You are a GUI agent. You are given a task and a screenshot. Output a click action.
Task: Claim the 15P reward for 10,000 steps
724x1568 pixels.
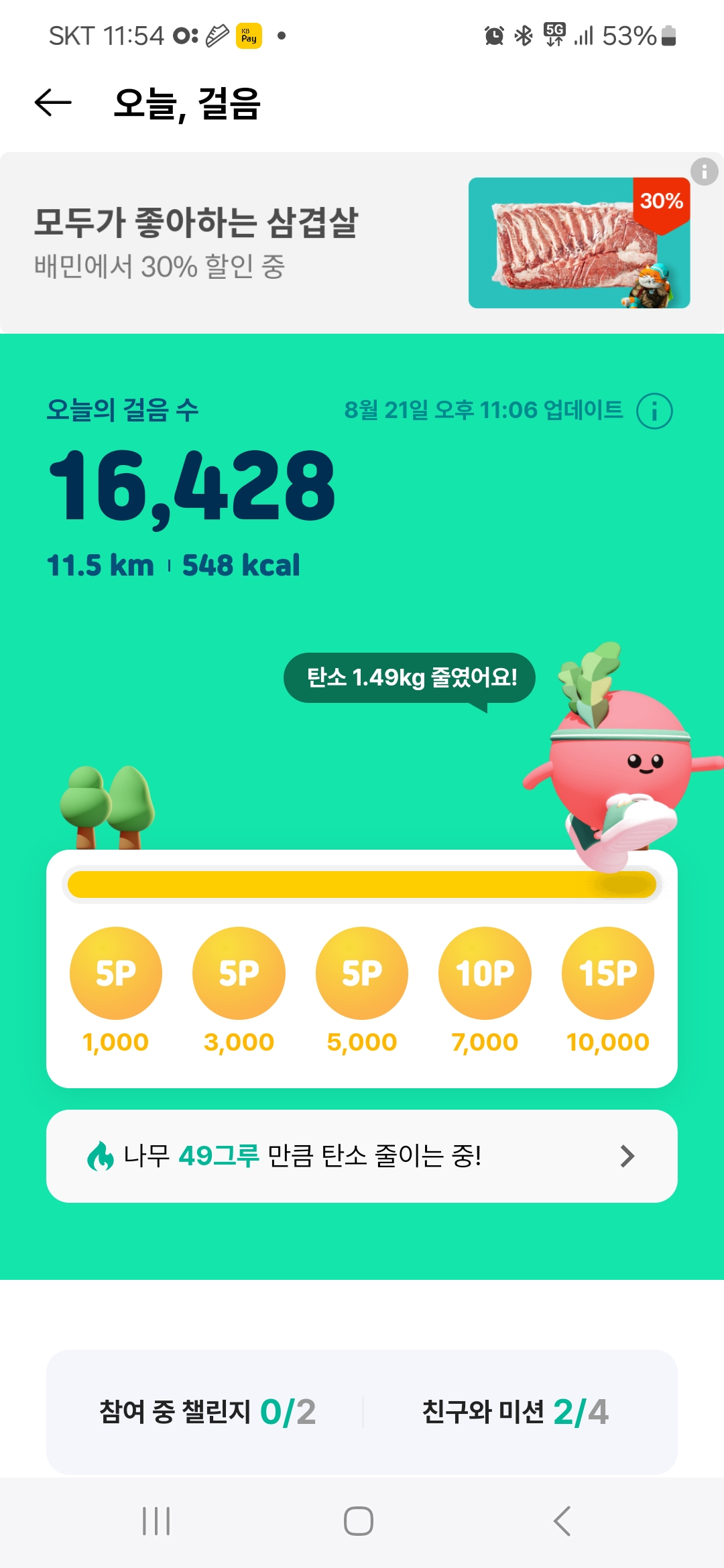[608, 973]
